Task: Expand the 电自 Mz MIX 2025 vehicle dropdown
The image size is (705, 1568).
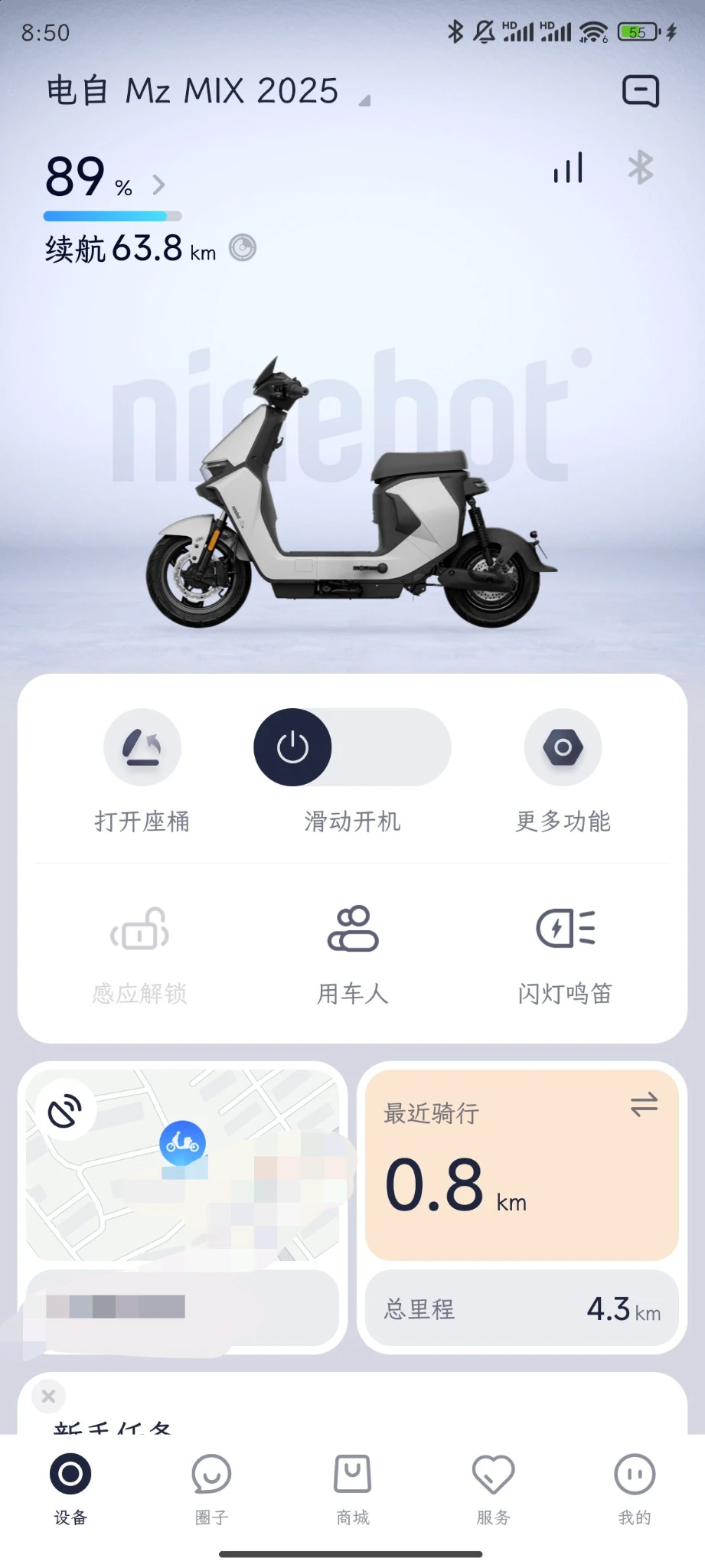Action: pyautogui.click(x=364, y=100)
